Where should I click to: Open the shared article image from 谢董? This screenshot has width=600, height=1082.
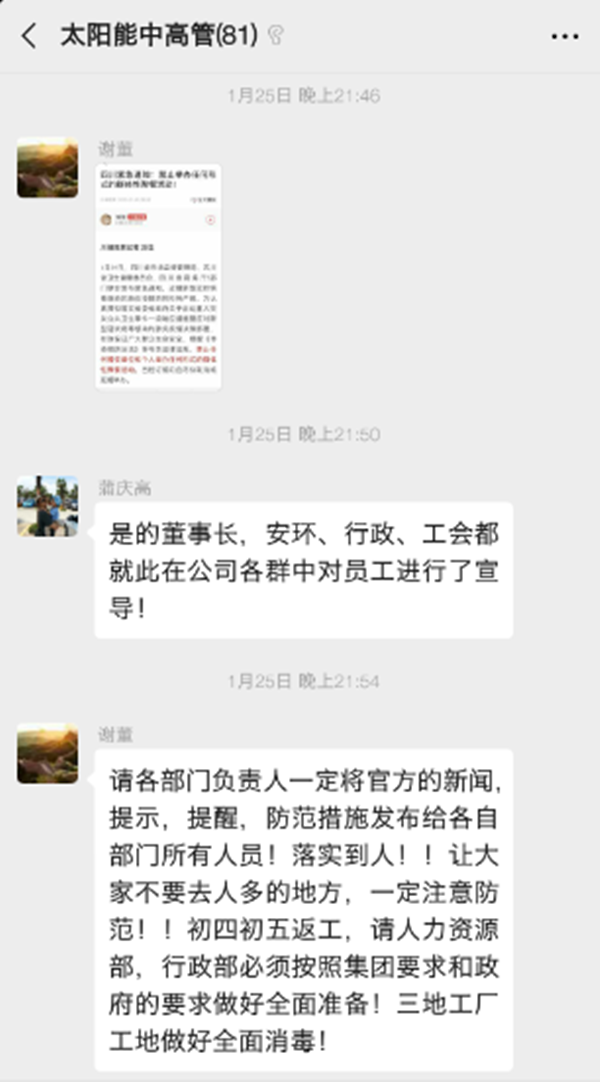158,276
